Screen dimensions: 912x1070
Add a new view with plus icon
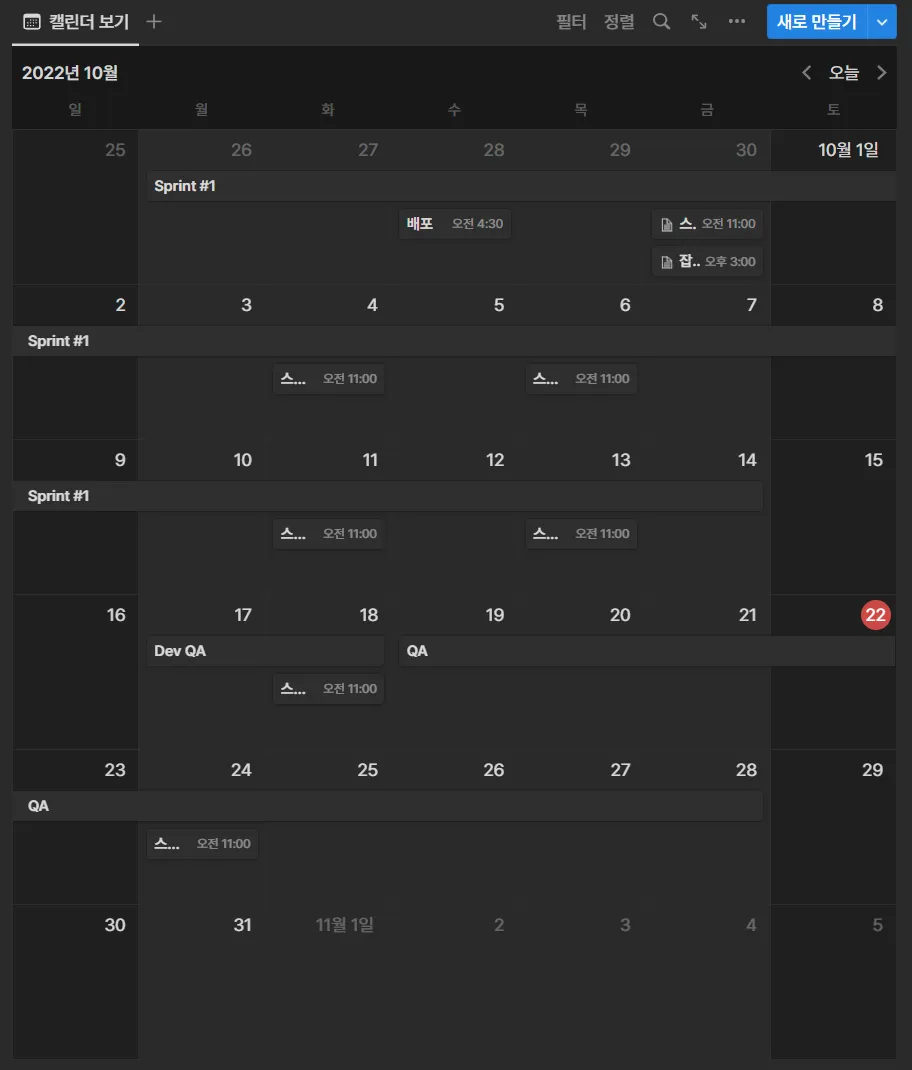(x=154, y=22)
